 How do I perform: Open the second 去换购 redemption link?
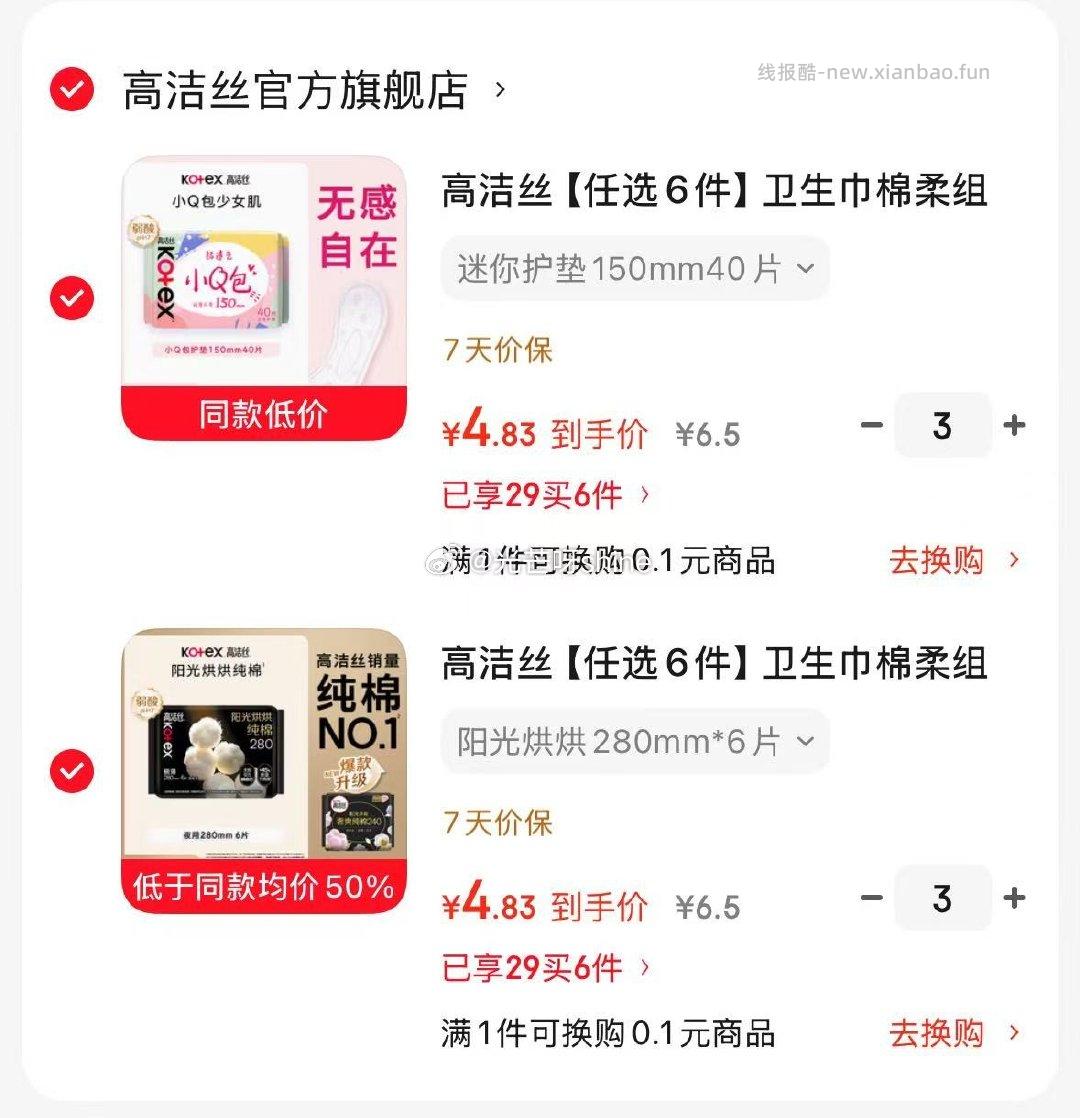[x=939, y=1033]
